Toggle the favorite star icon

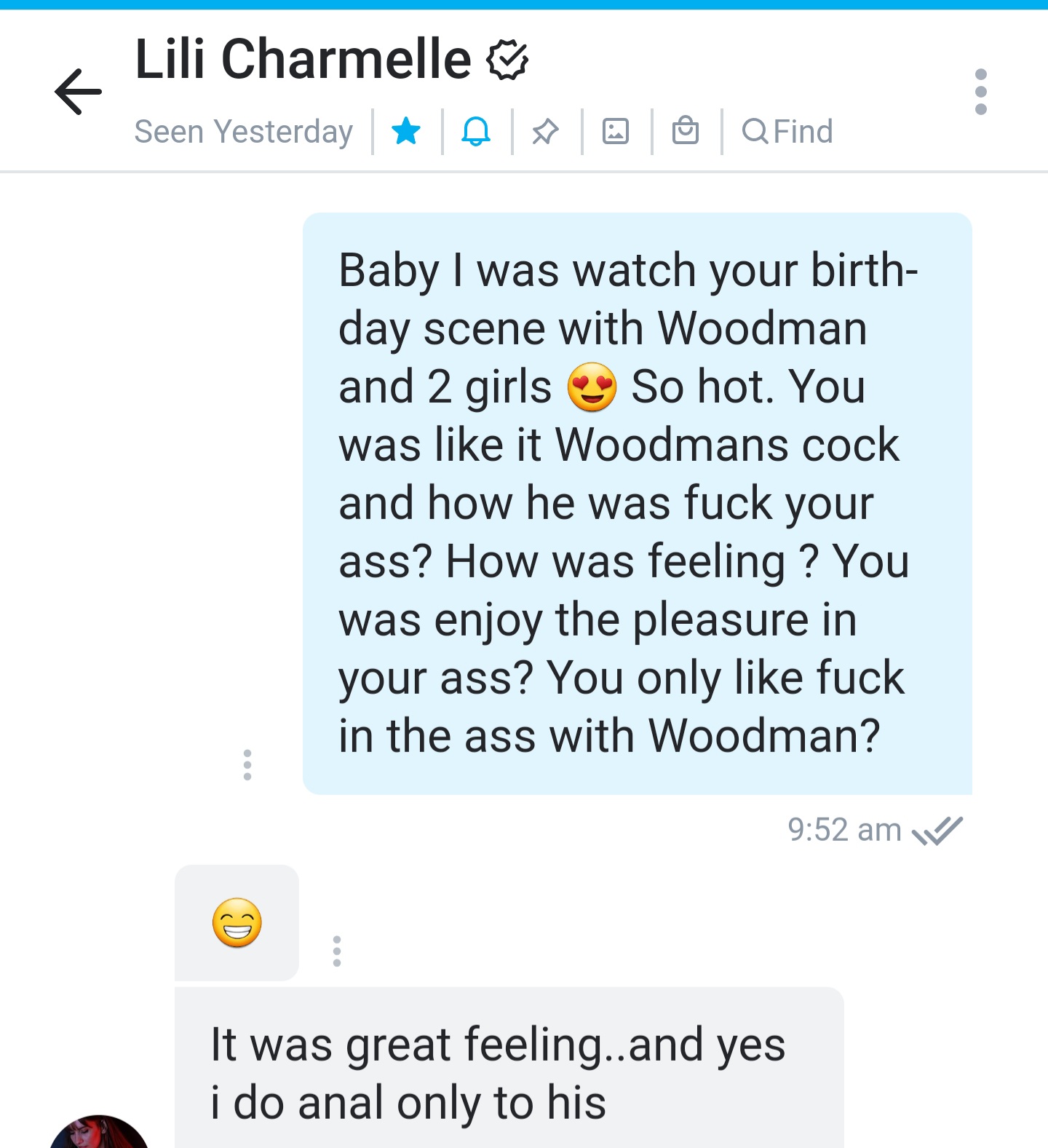tap(406, 132)
